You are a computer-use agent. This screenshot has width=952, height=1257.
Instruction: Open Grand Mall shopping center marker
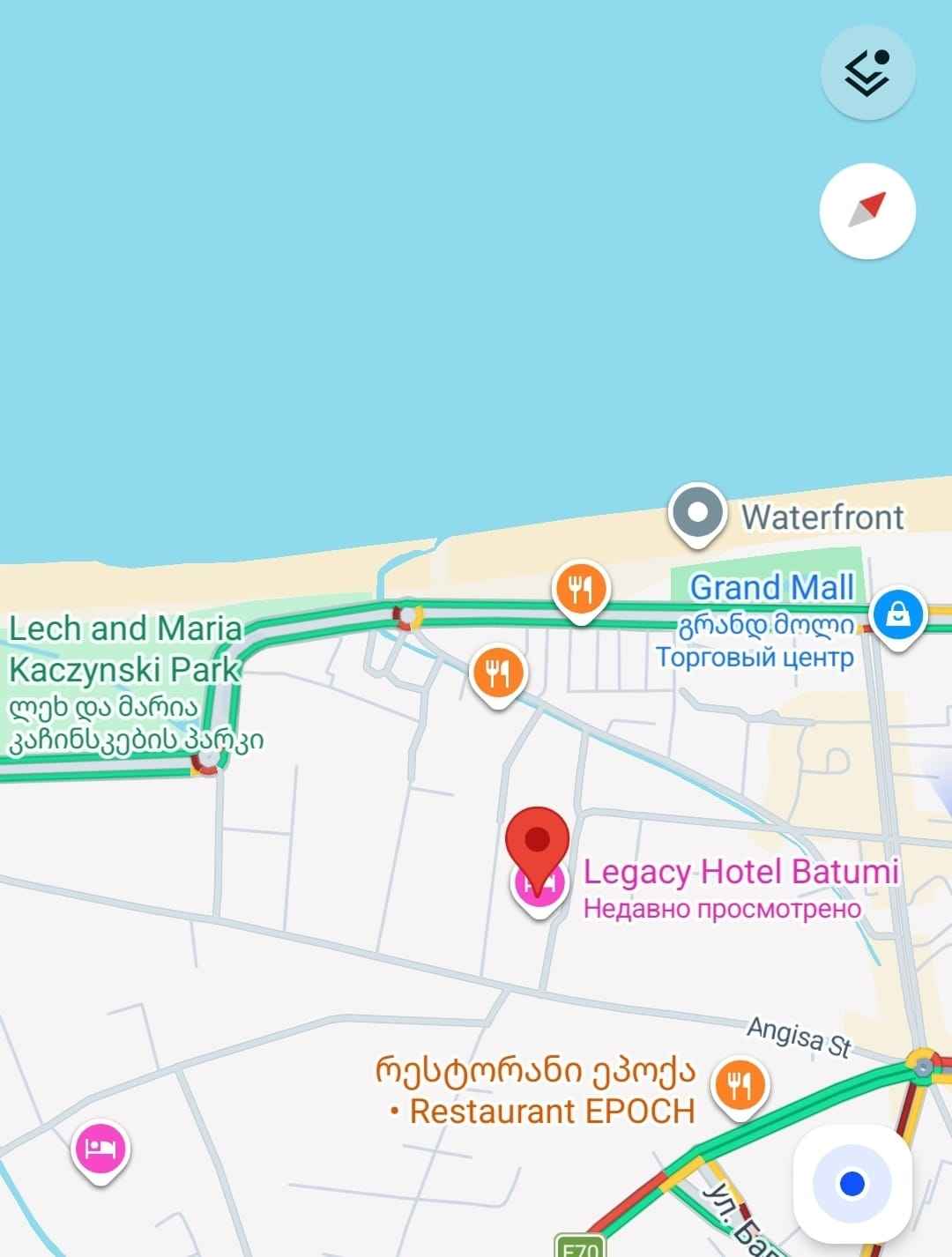896,614
